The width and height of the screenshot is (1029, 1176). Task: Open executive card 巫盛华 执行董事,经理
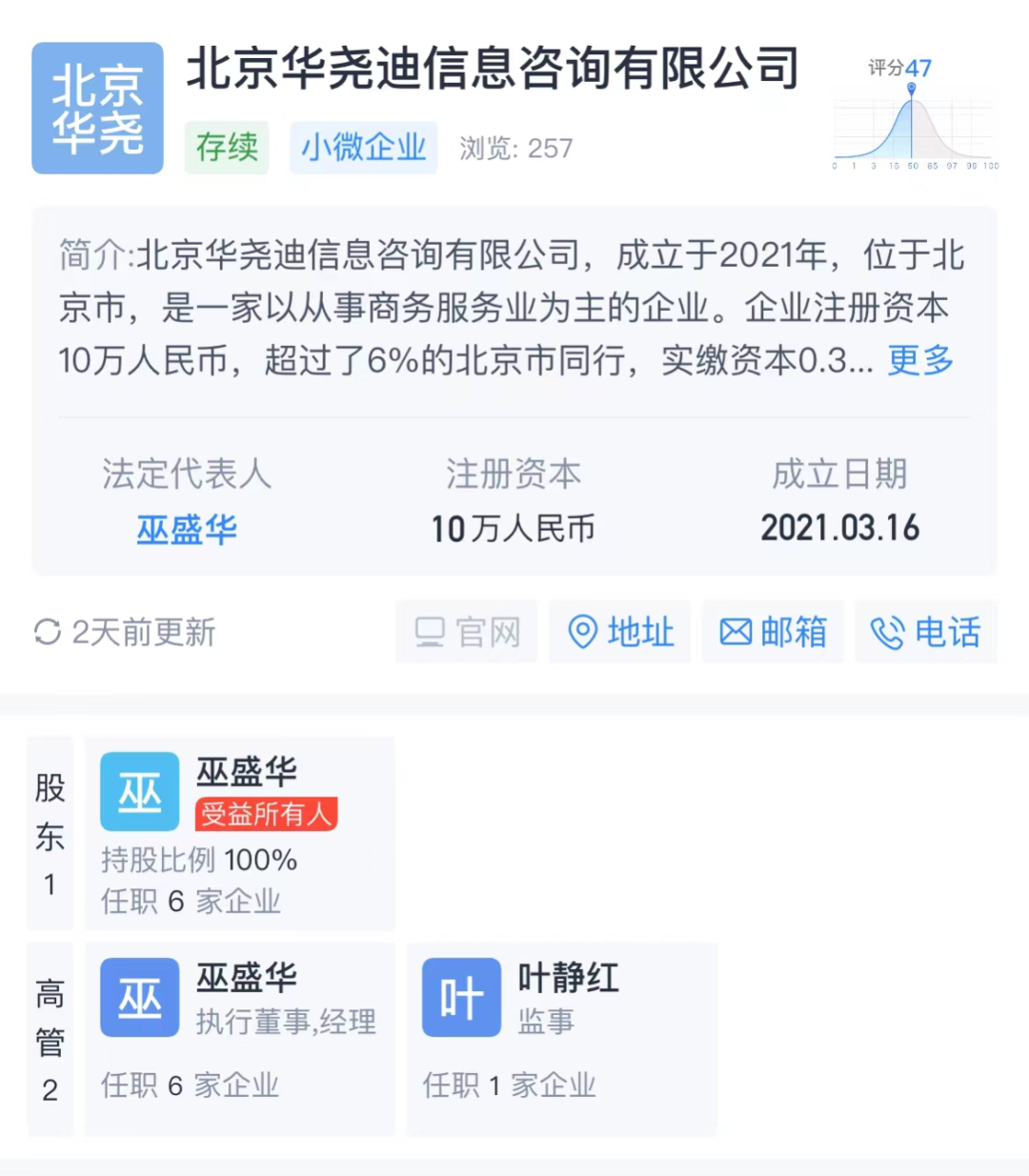[240, 1039]
